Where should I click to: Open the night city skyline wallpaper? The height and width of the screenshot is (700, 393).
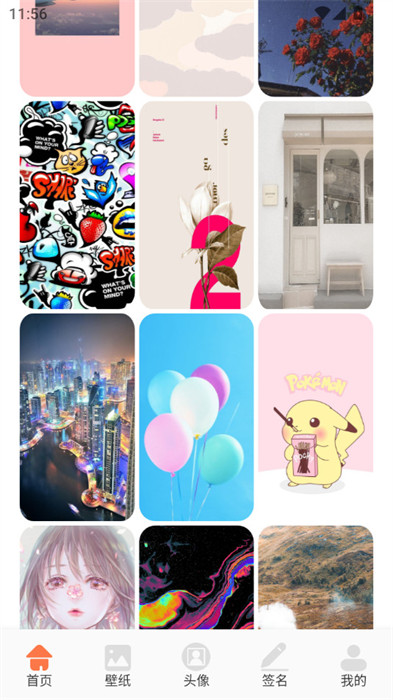[77, 417]
